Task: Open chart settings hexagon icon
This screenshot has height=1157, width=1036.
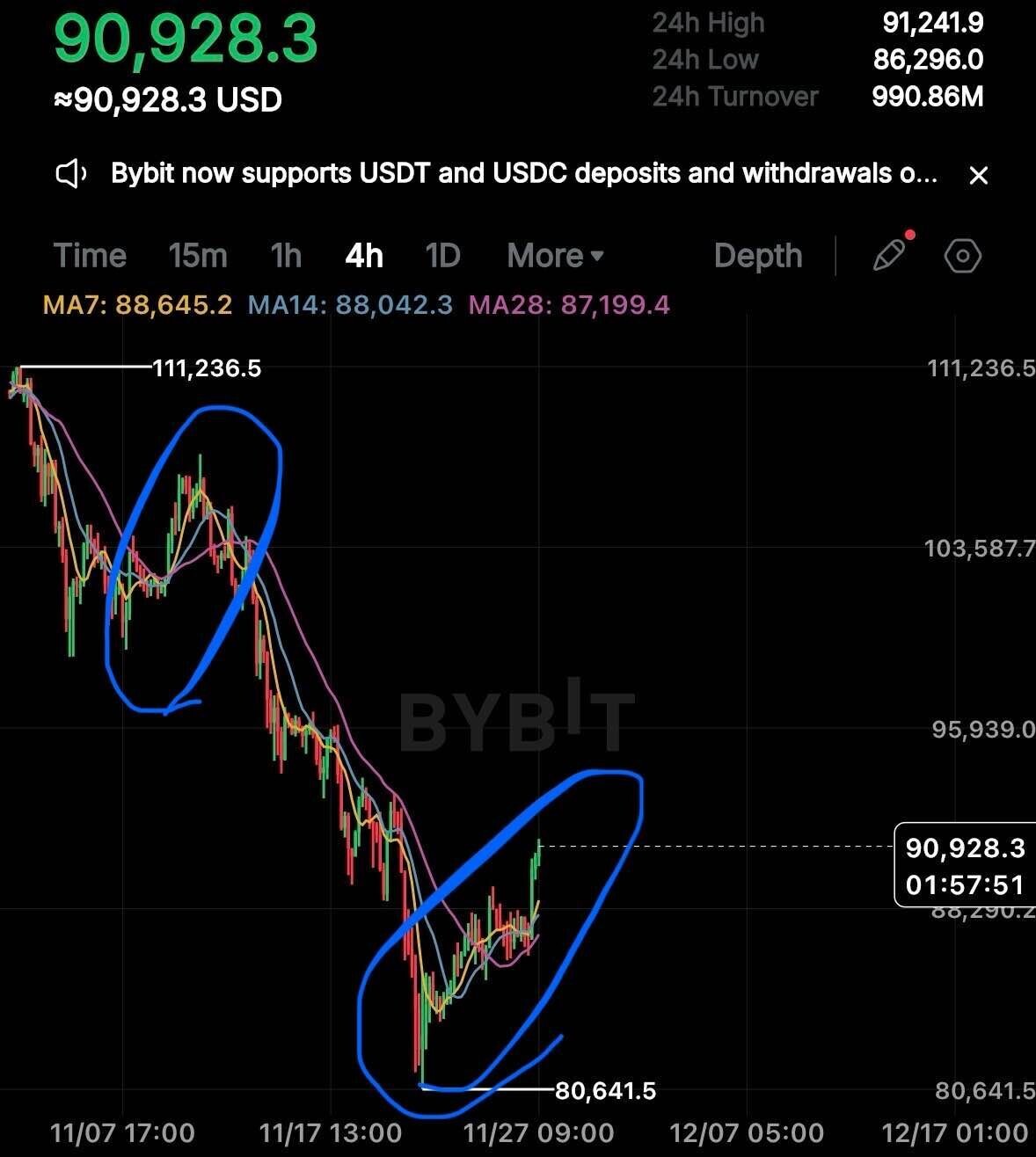Action: (962, 256)
